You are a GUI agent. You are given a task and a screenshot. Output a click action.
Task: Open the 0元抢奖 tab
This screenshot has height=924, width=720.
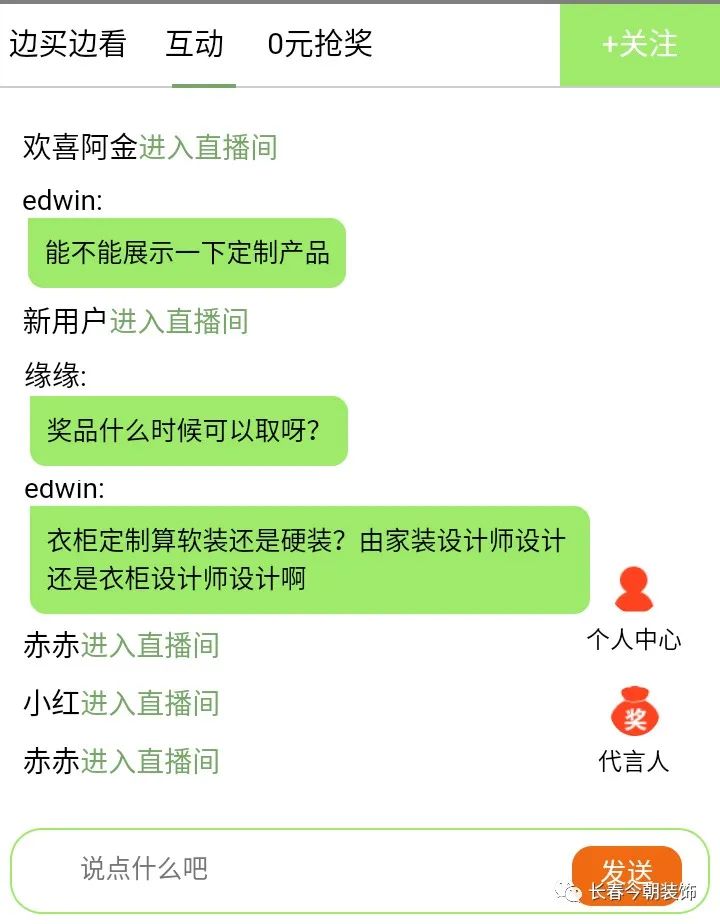(x=320, y=44)
